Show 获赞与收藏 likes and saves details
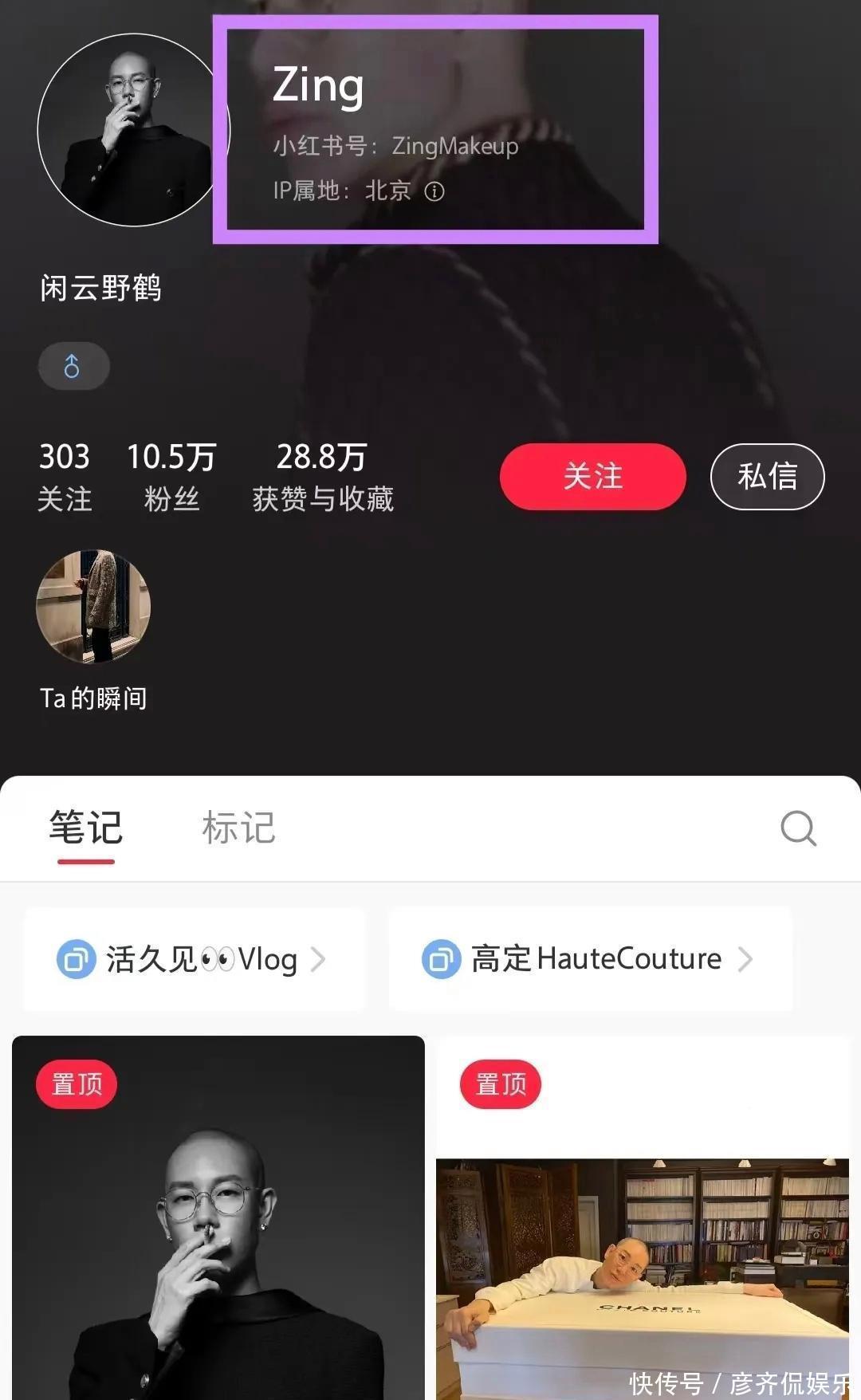Viewport: 861px width, 1400px height. coord(322,476)
